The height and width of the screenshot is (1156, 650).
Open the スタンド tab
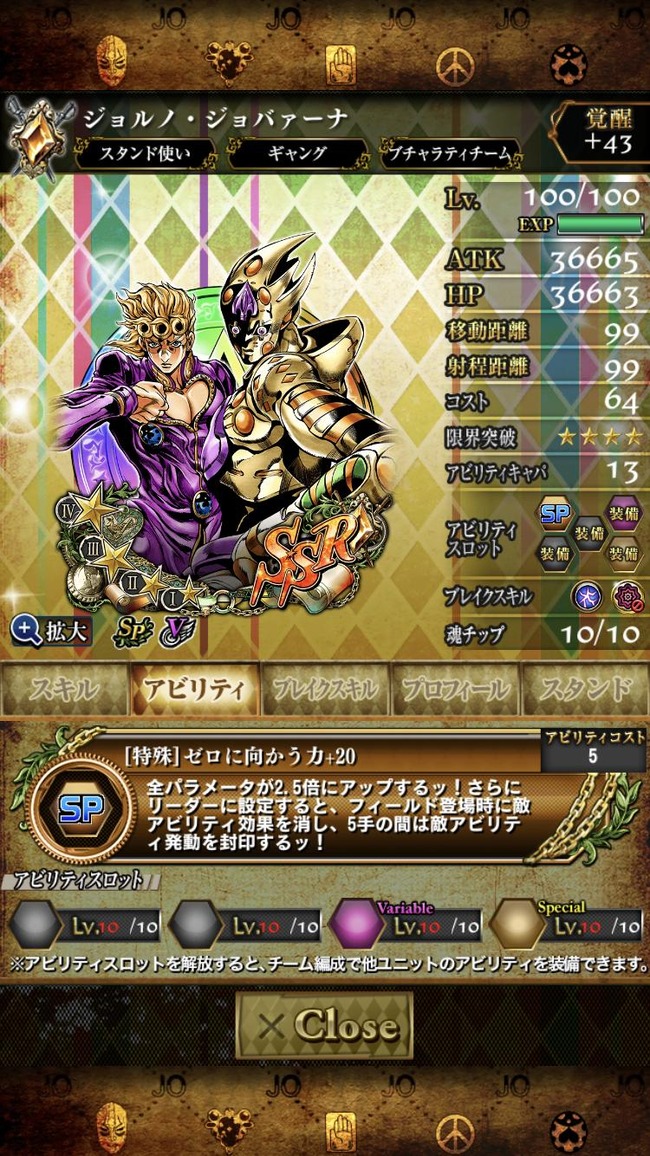tap(585, 690)
